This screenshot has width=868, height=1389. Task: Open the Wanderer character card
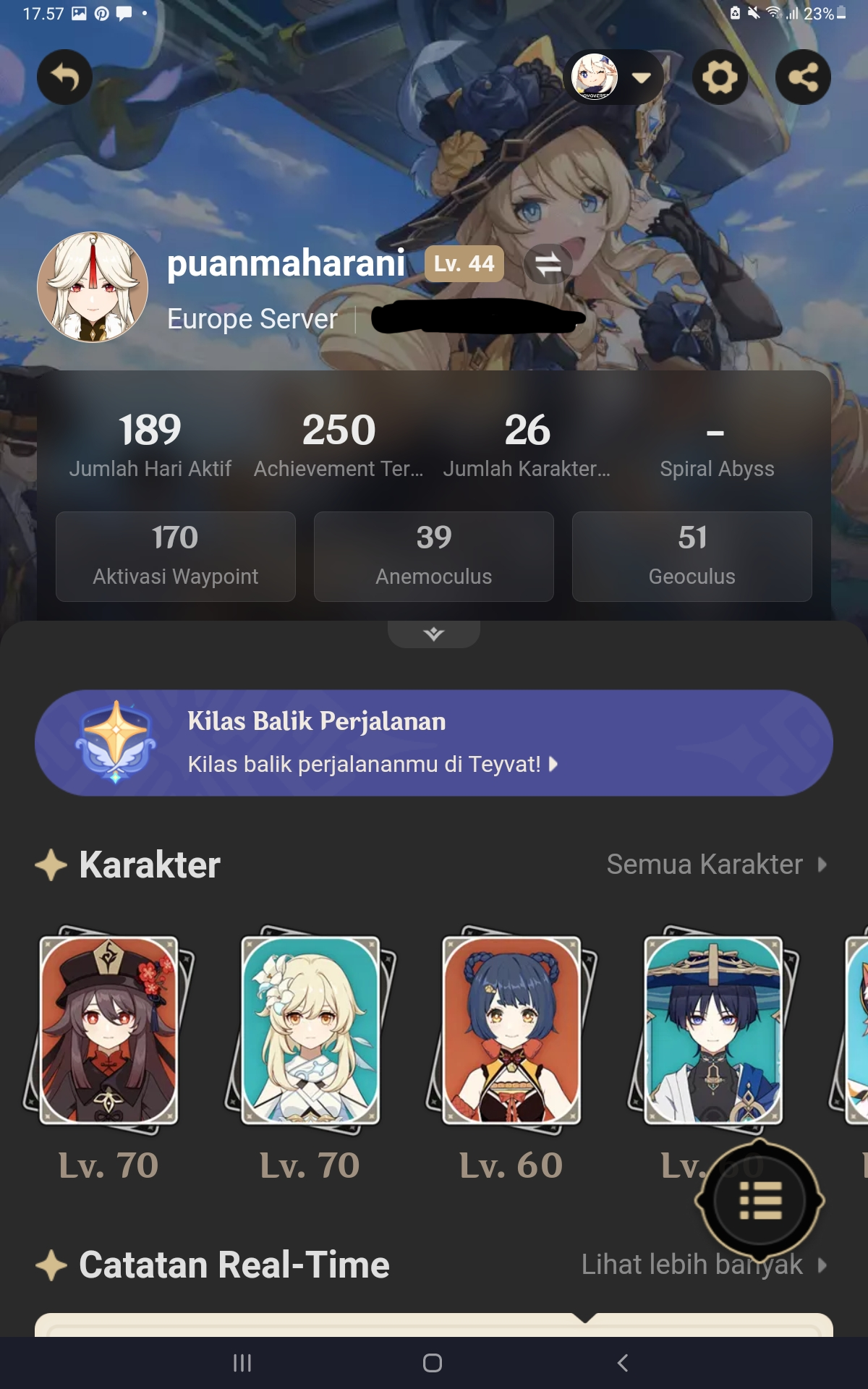click(713, 1030)
